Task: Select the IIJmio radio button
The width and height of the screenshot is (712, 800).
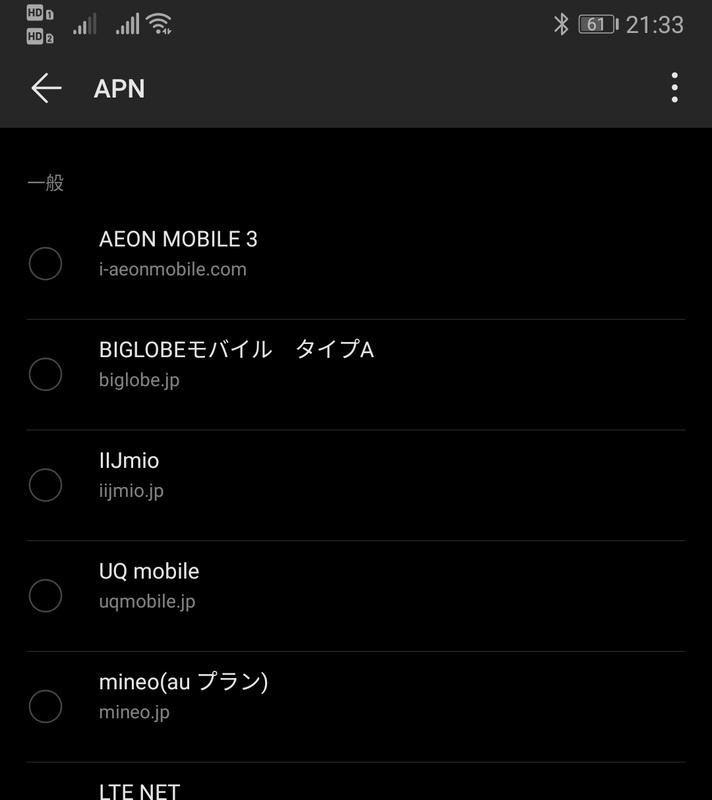Action: (x=46, y=485)
